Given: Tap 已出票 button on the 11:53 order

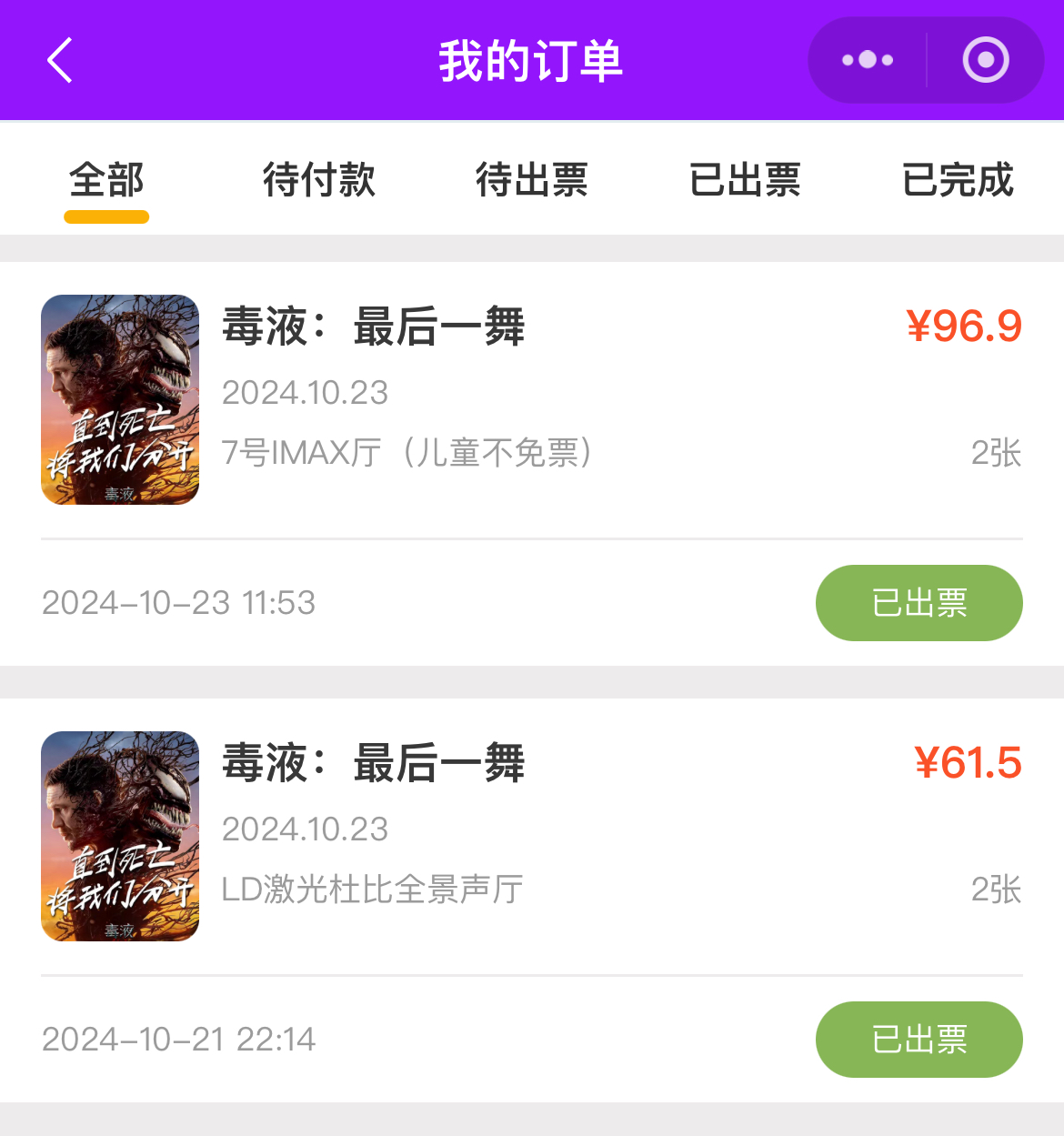Looking at the screenshot, I should tap(918, 603).
